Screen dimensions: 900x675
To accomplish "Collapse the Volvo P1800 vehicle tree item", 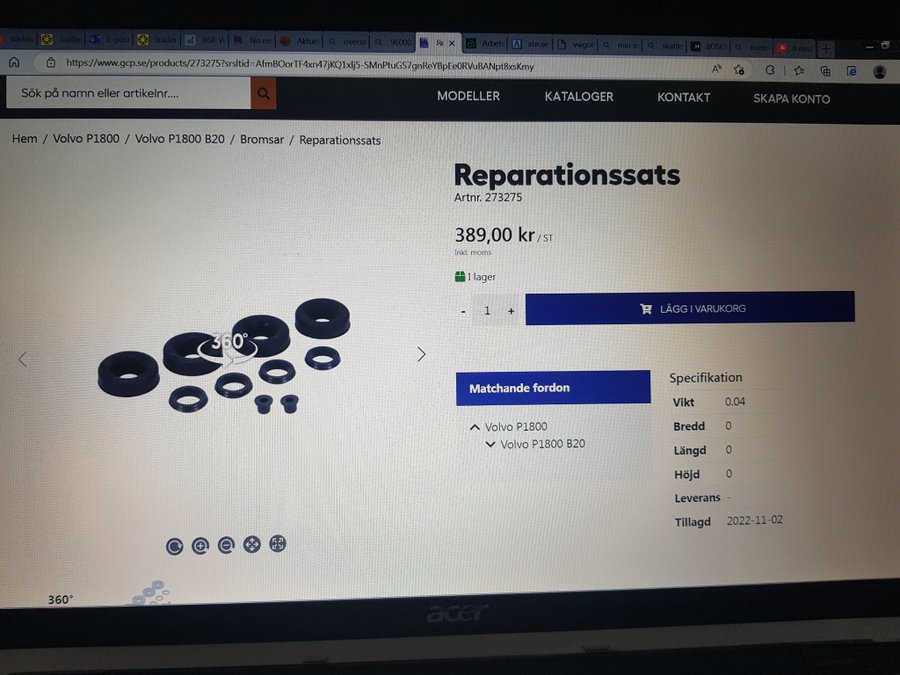I will point(475,427).
